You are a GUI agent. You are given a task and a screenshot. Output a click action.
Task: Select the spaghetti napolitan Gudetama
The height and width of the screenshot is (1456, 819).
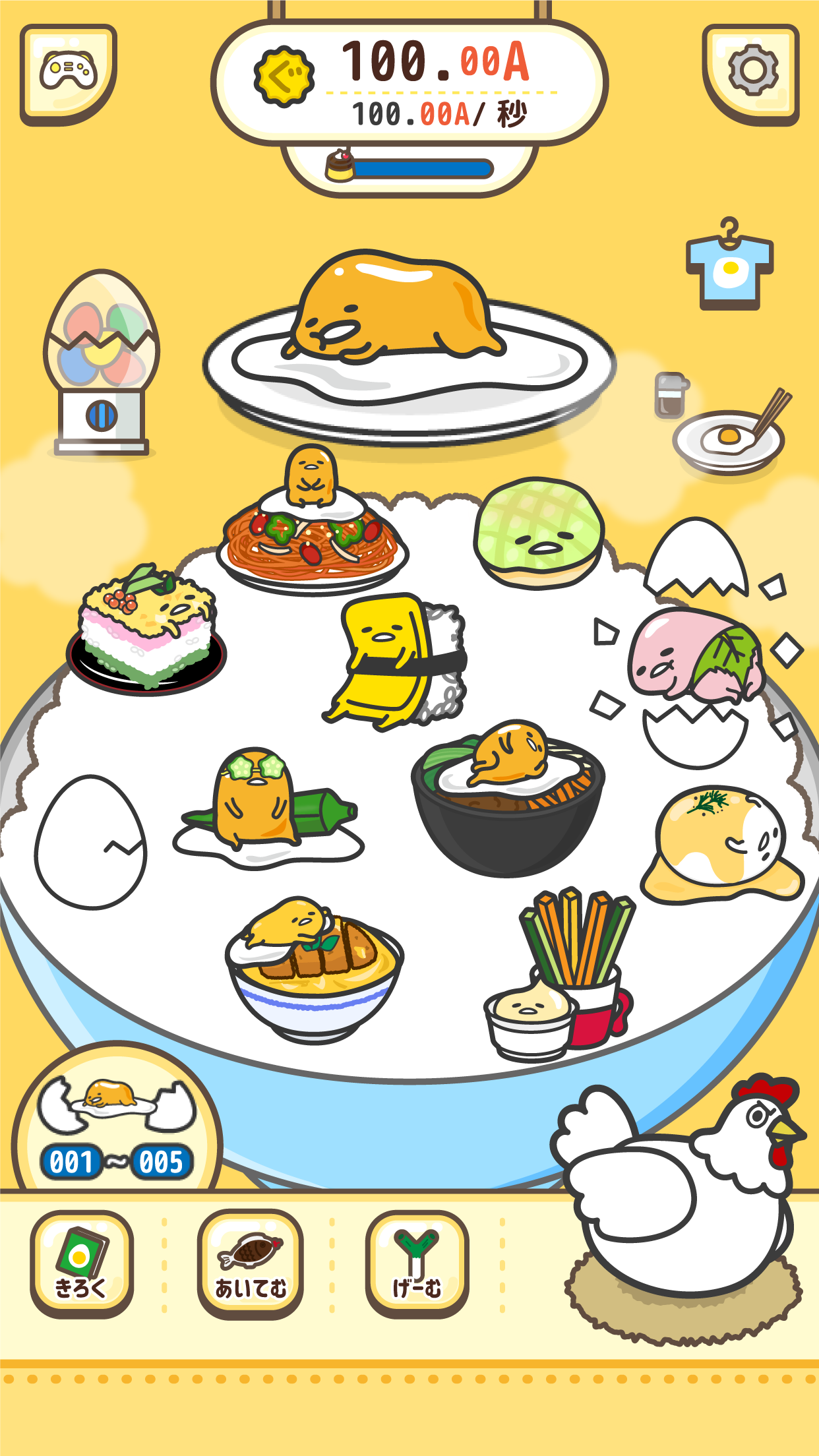(312, 528)
